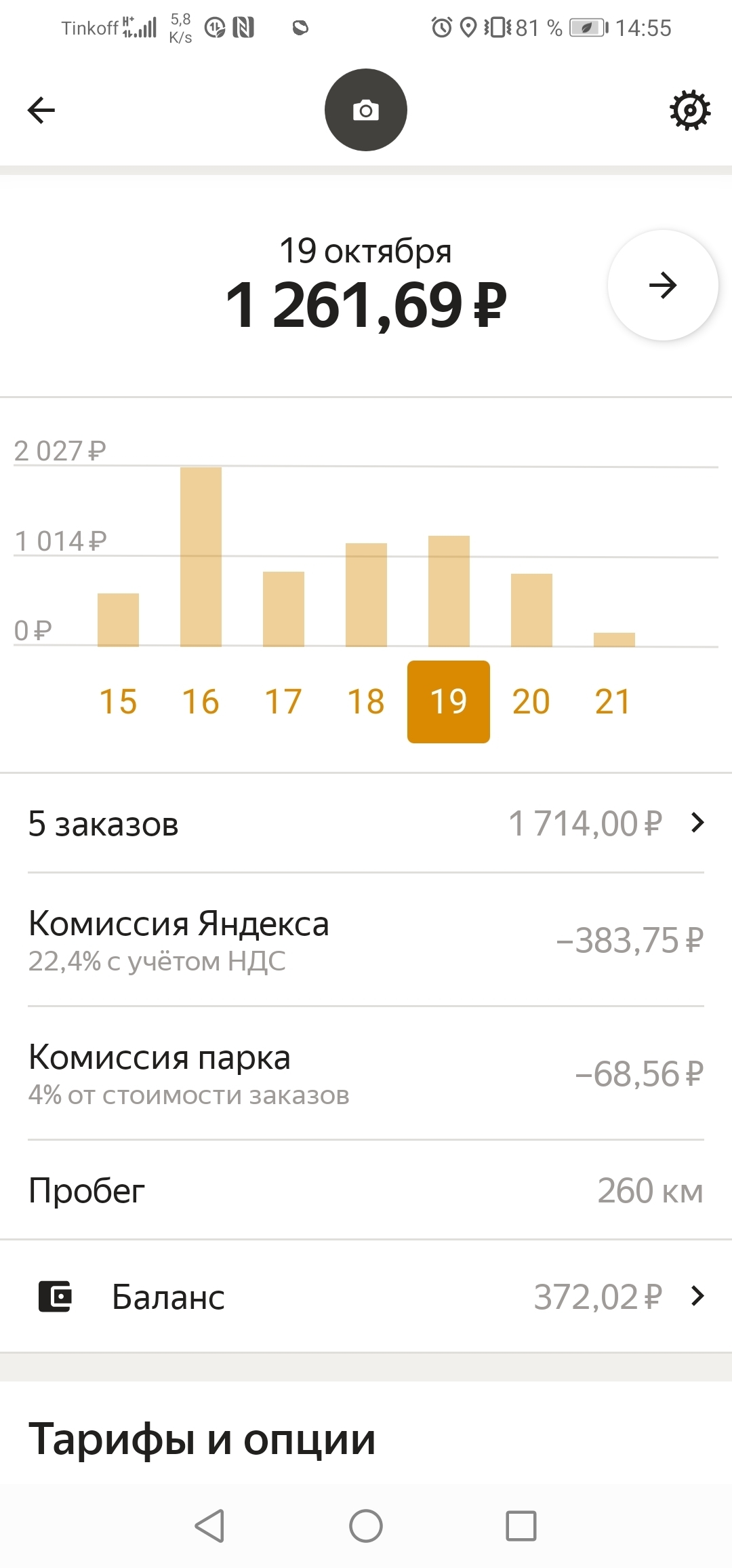Go to next day with arrow button
The image size is (732, 1568).
[662, 285]
